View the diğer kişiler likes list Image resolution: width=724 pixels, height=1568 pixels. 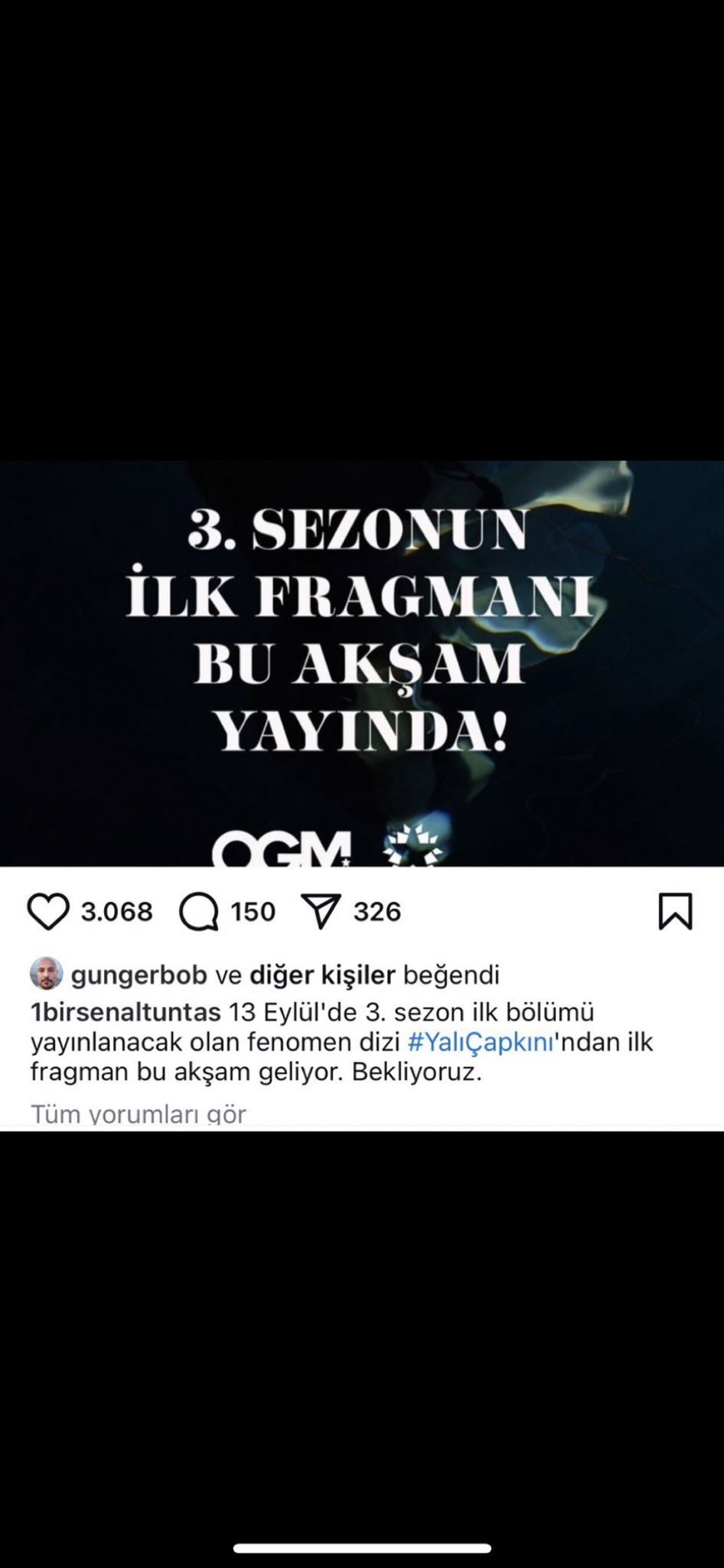[x=322, y=975]
